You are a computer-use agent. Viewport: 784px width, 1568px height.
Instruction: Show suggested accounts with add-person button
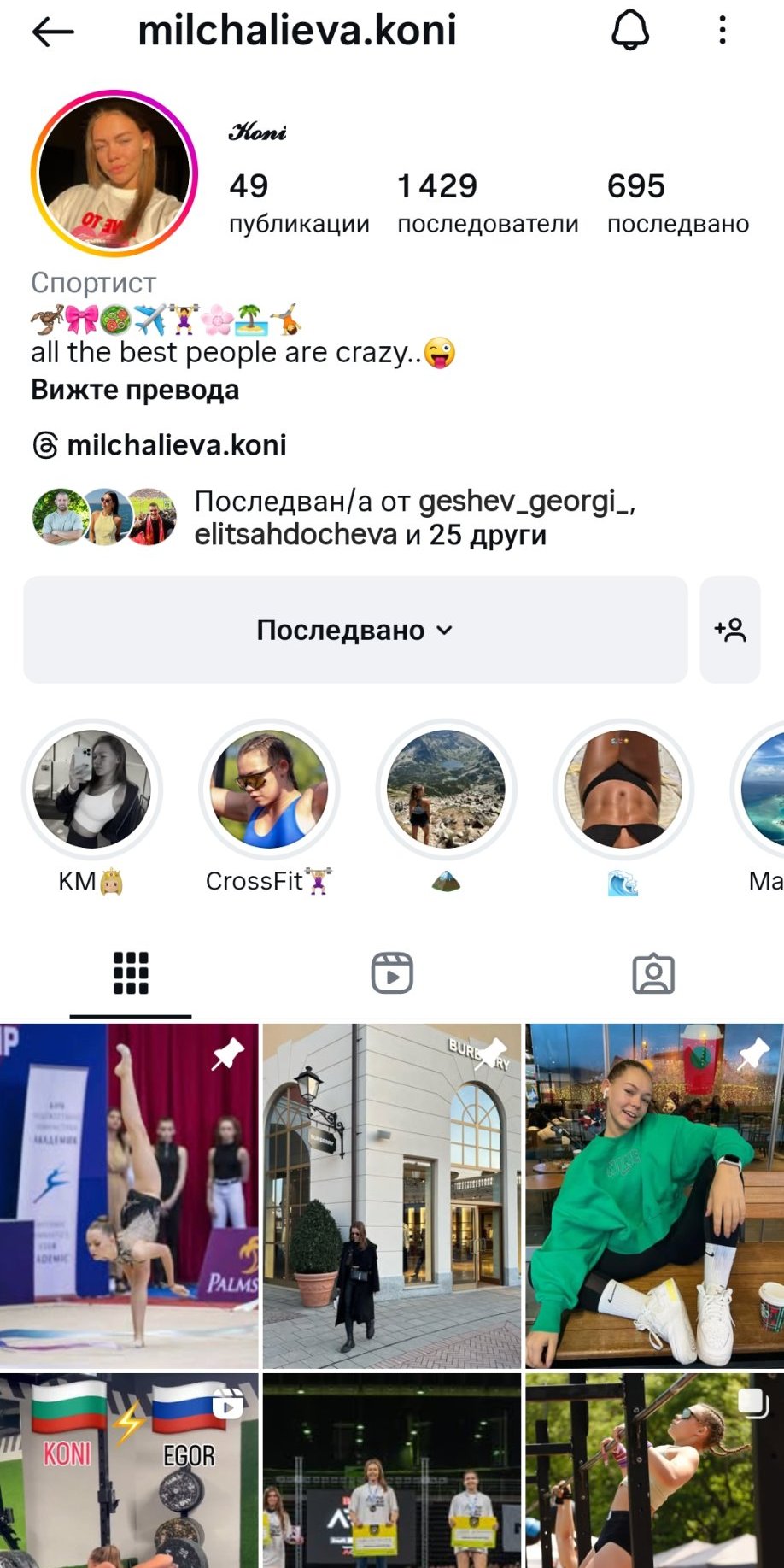point(730,630)
